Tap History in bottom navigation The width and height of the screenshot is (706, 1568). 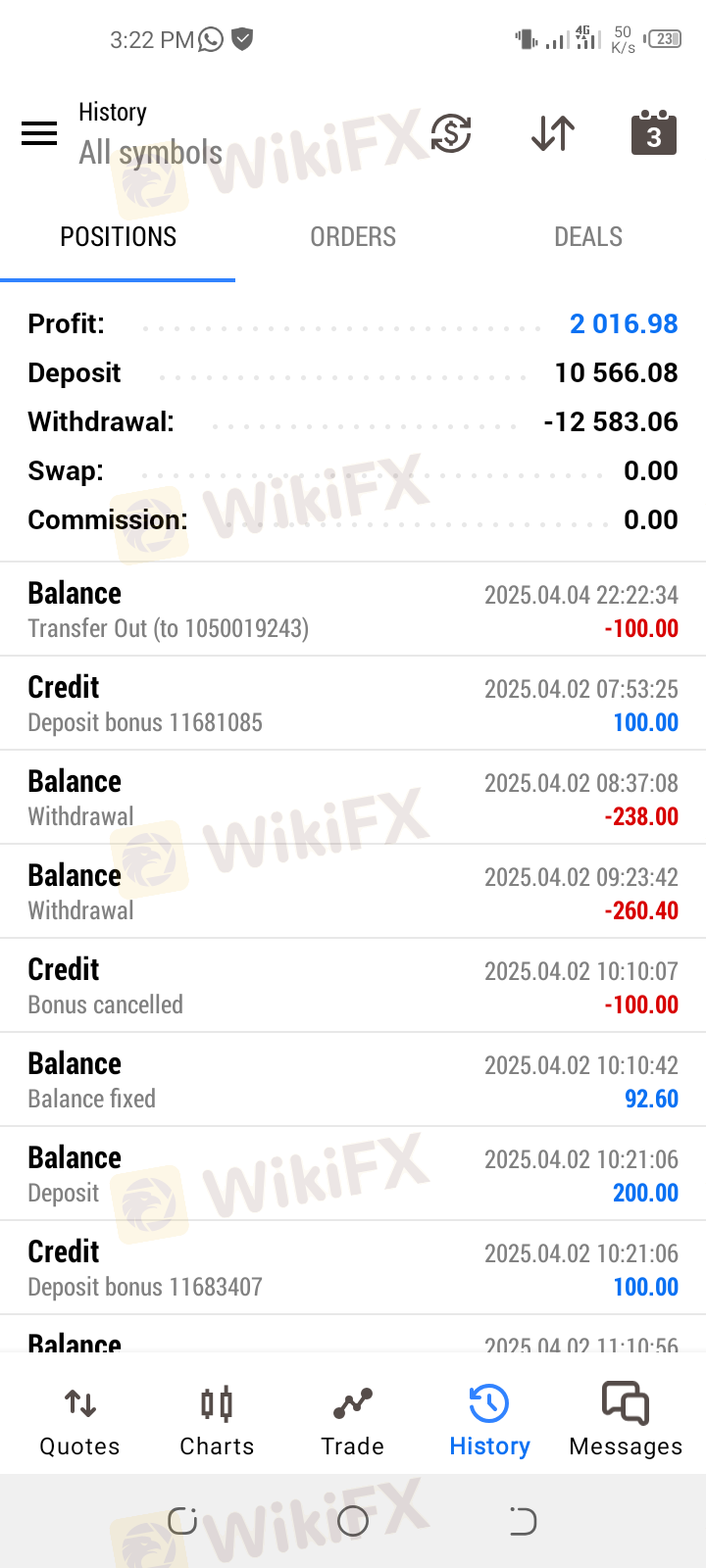click(x=489, y=1421)
